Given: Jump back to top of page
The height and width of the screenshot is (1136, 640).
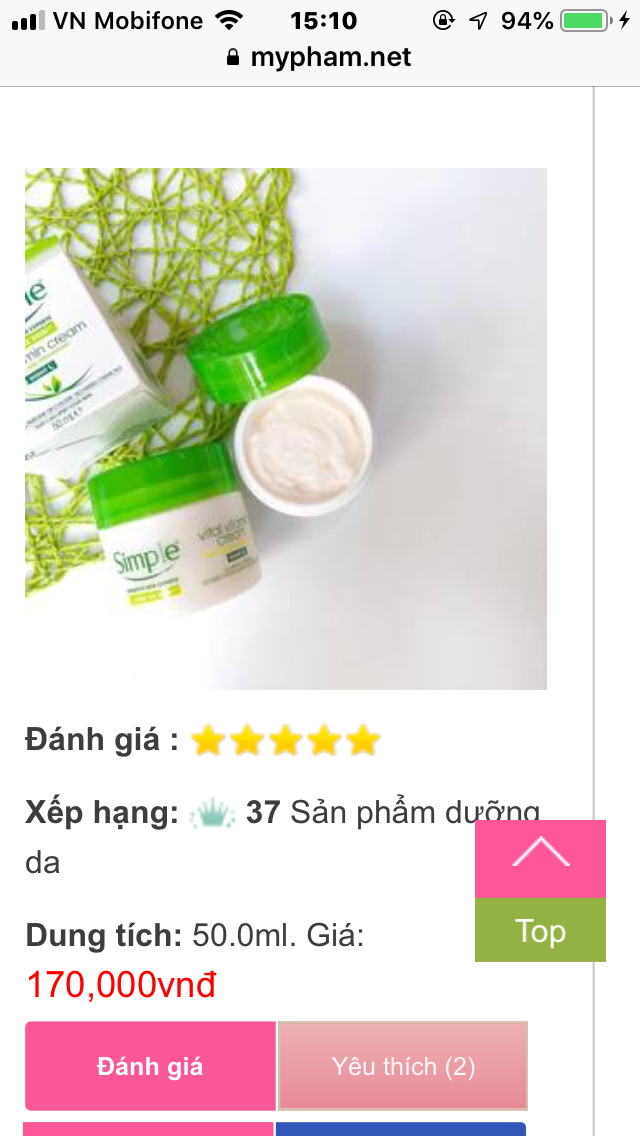Looking at the screenshot, I should coord(540,891).
